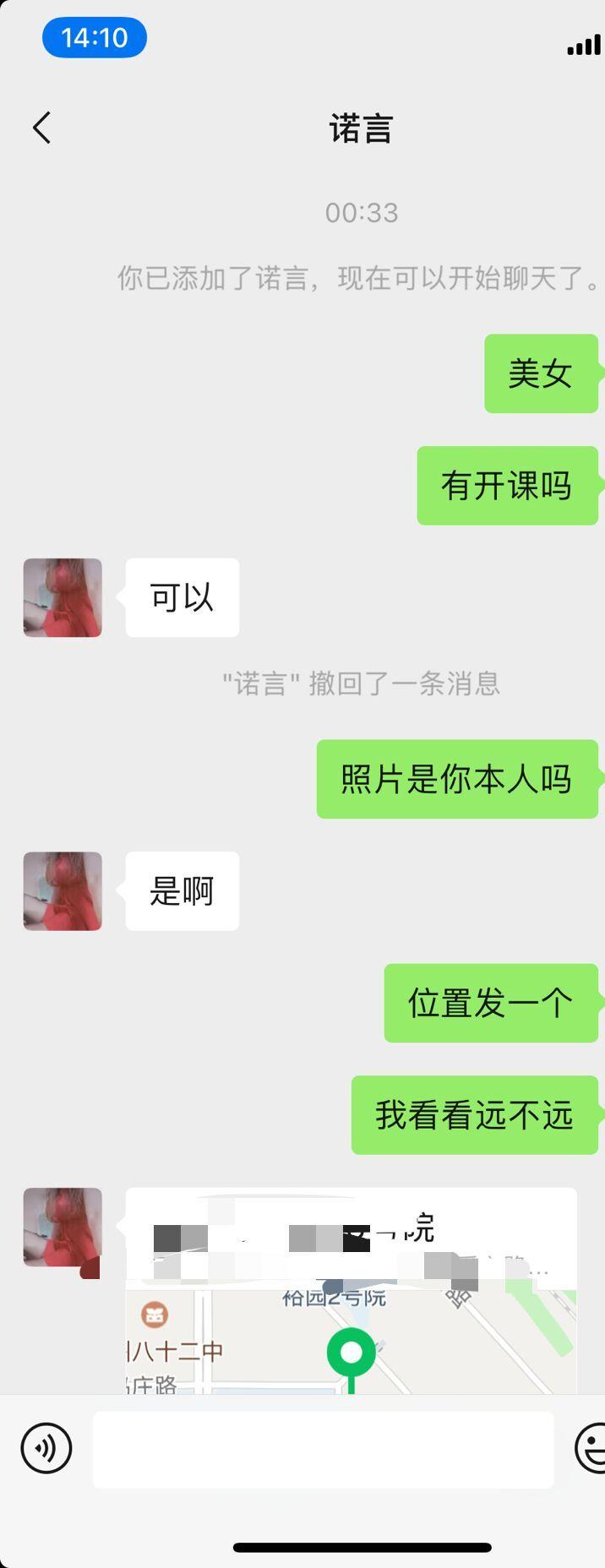This screenshot has width=605, height=1568.
Task: Open 诺言's avatar next to 可以
Action: (x=63, y=597)
